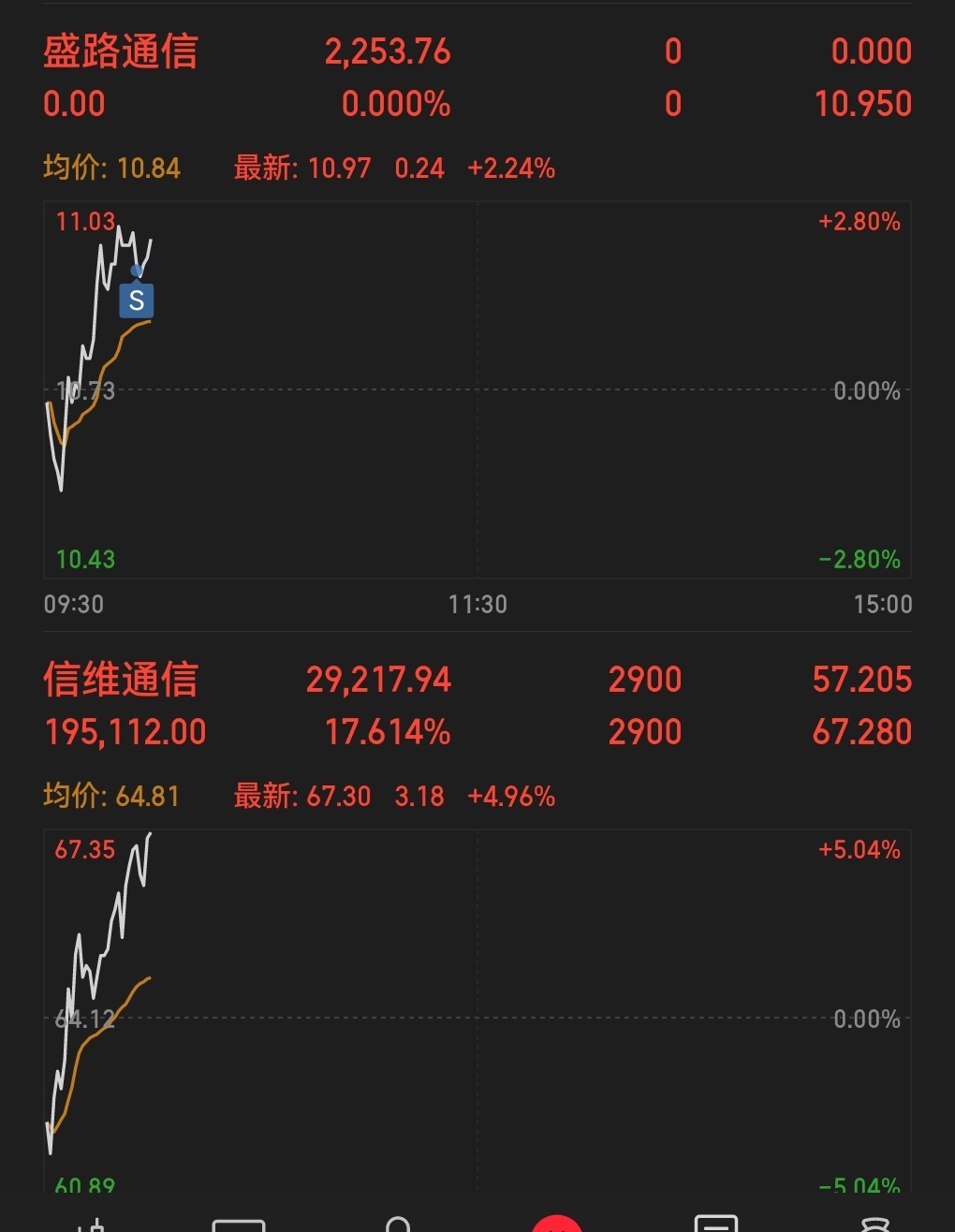Tap the S sell marker on 盛路通信 chart

(x=137, y=301)
